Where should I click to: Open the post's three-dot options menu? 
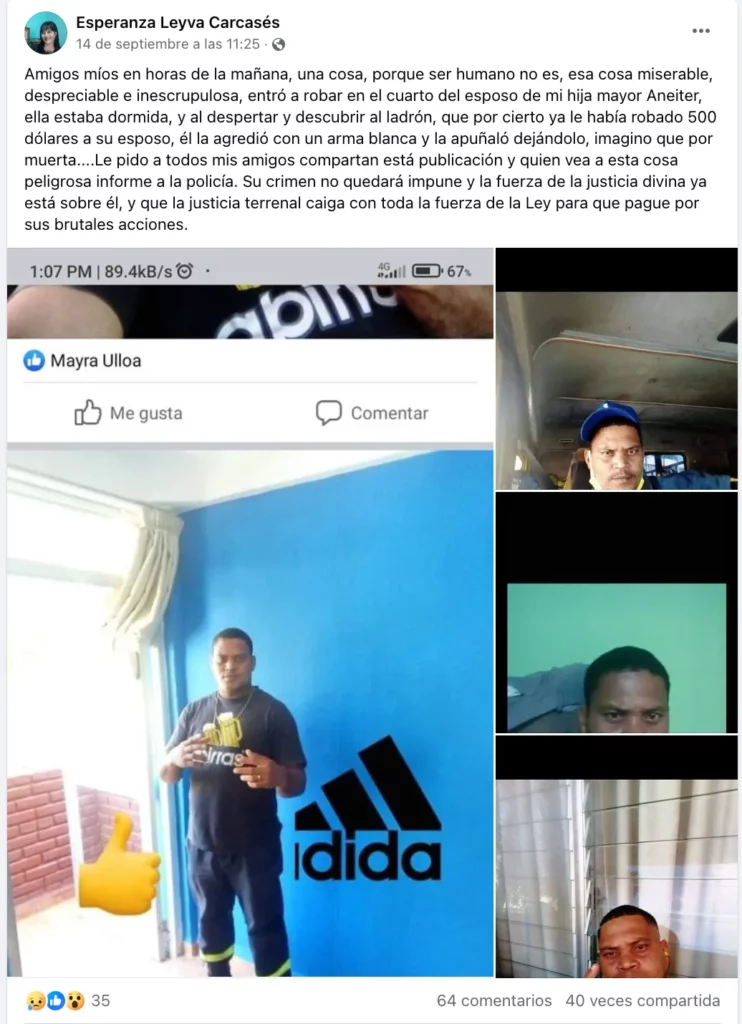pyautogui.click(x=701, y=31)
